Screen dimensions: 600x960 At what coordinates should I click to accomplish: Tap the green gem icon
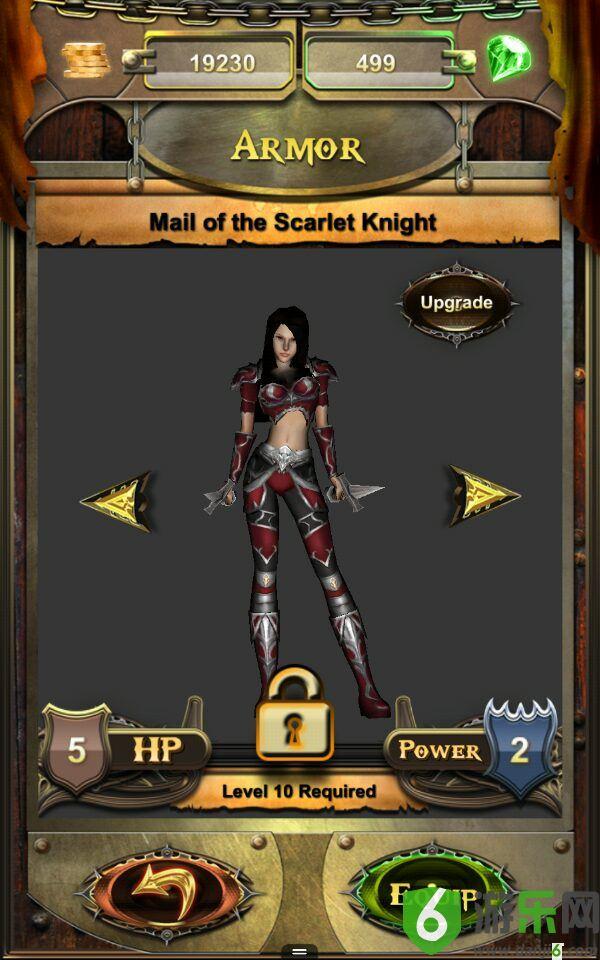tap(509, 58)
